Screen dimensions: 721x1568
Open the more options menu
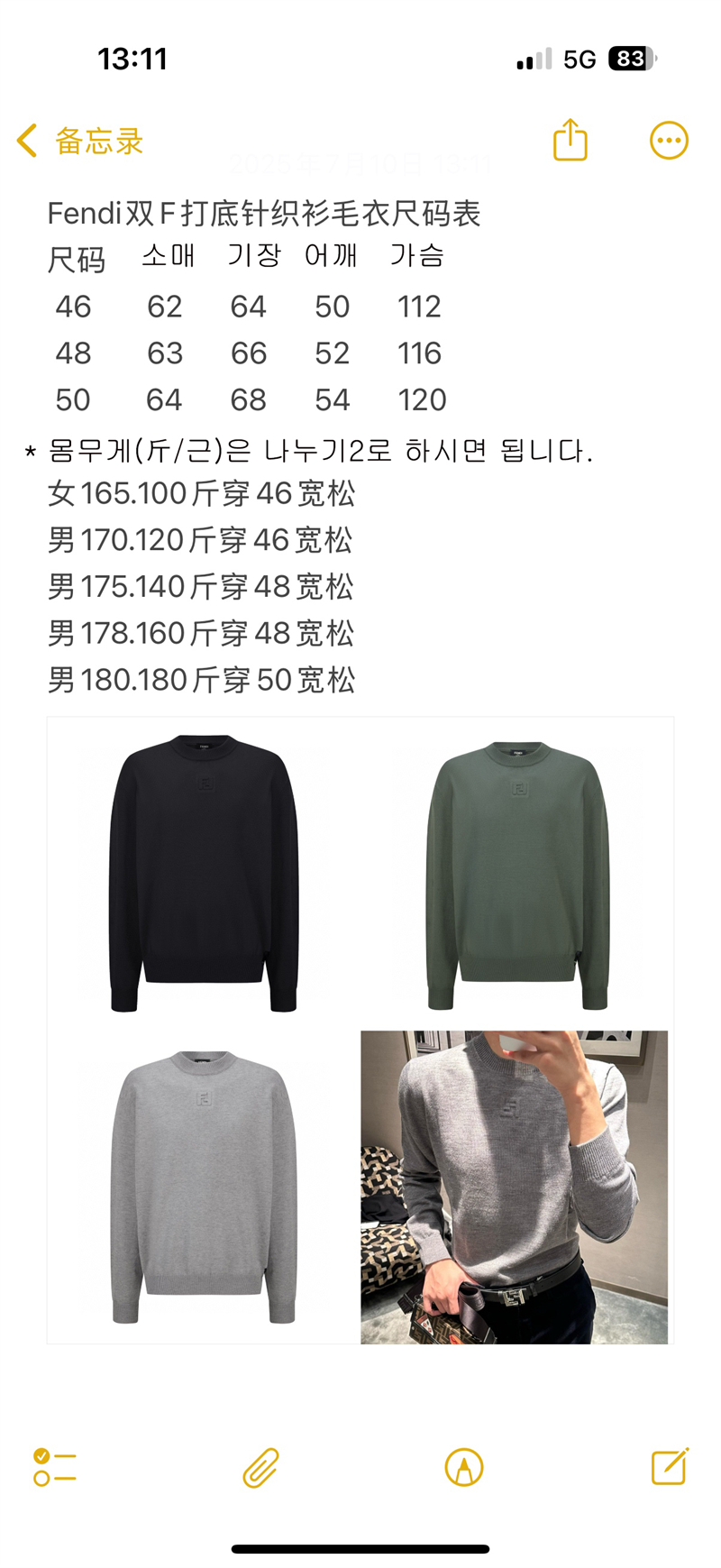[669, 141]
